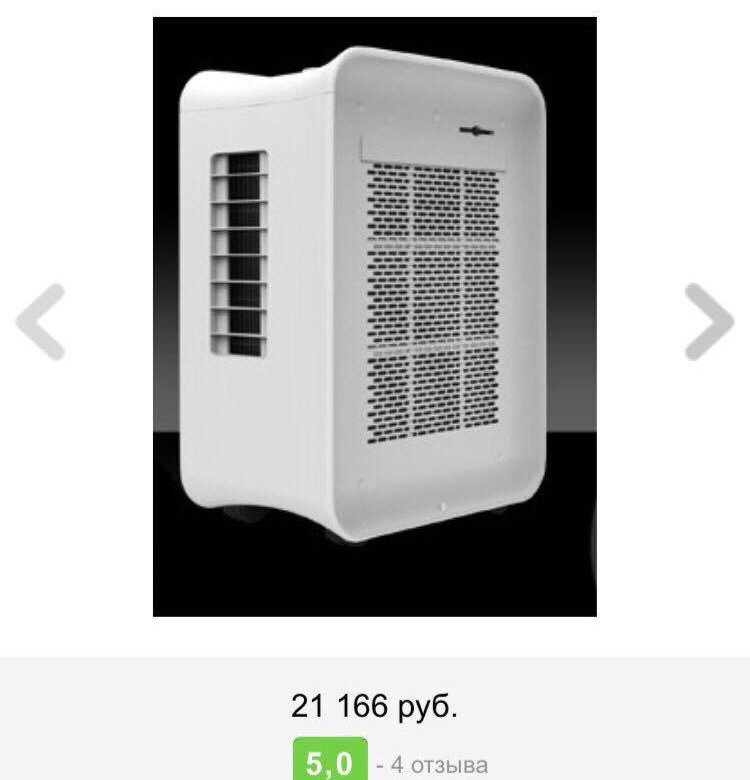Show the next product photo

tap(709, 321)
